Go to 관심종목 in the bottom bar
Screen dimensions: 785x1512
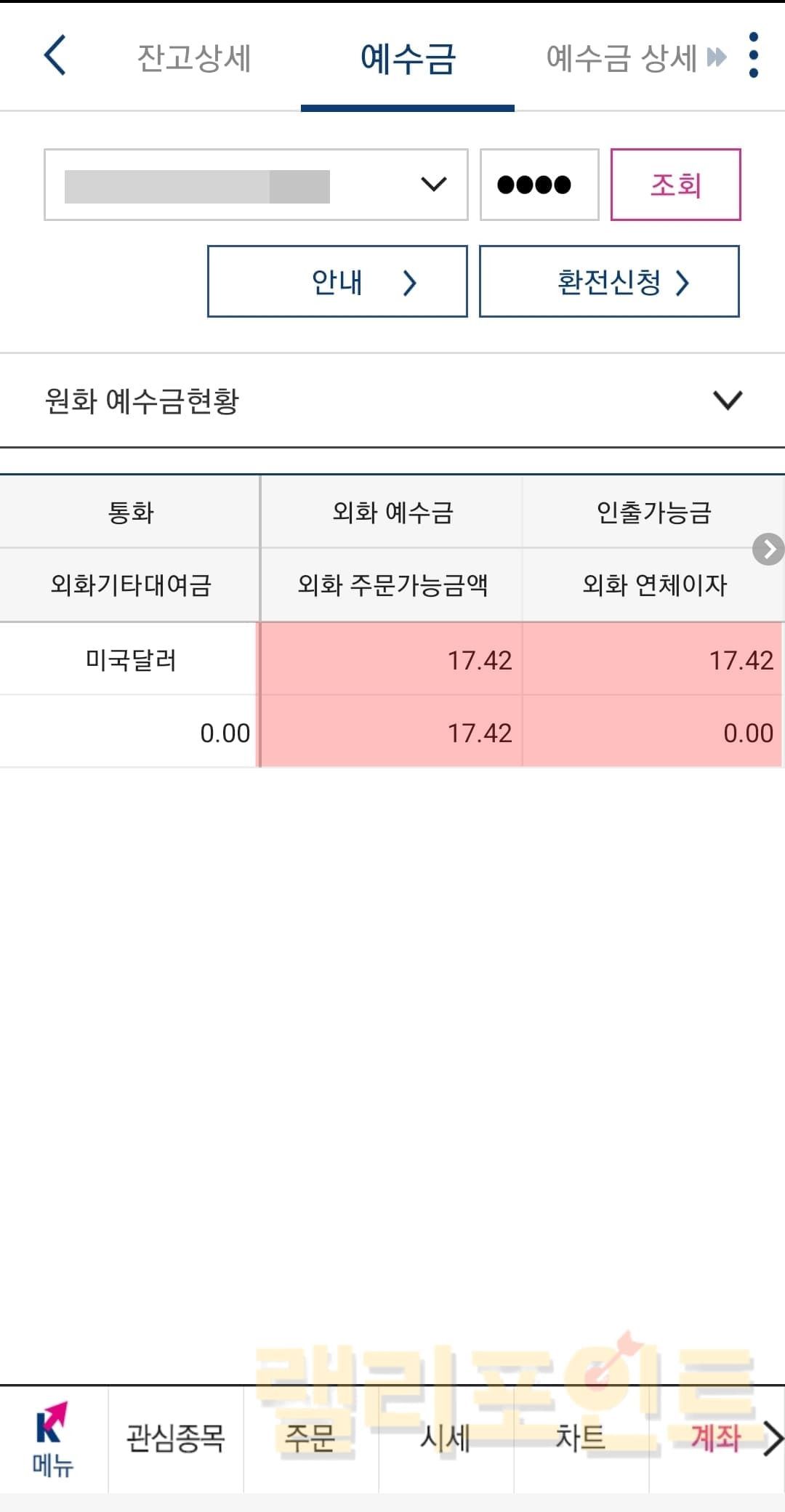(x=175, y=1438)
